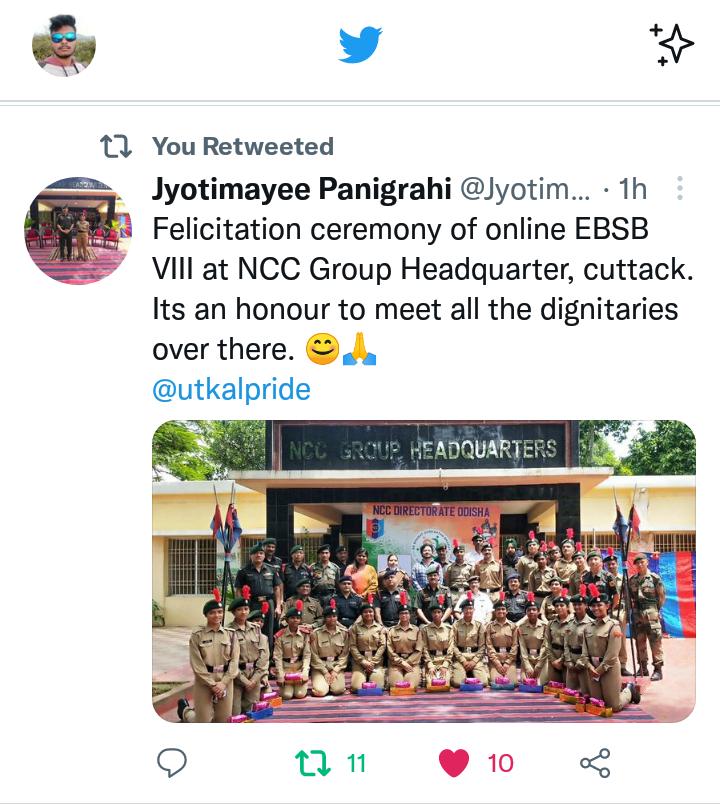The height and width of the screenshot is (805, 720).
Task: Tap the Twitter bird logo
Action: coord(360,45)
